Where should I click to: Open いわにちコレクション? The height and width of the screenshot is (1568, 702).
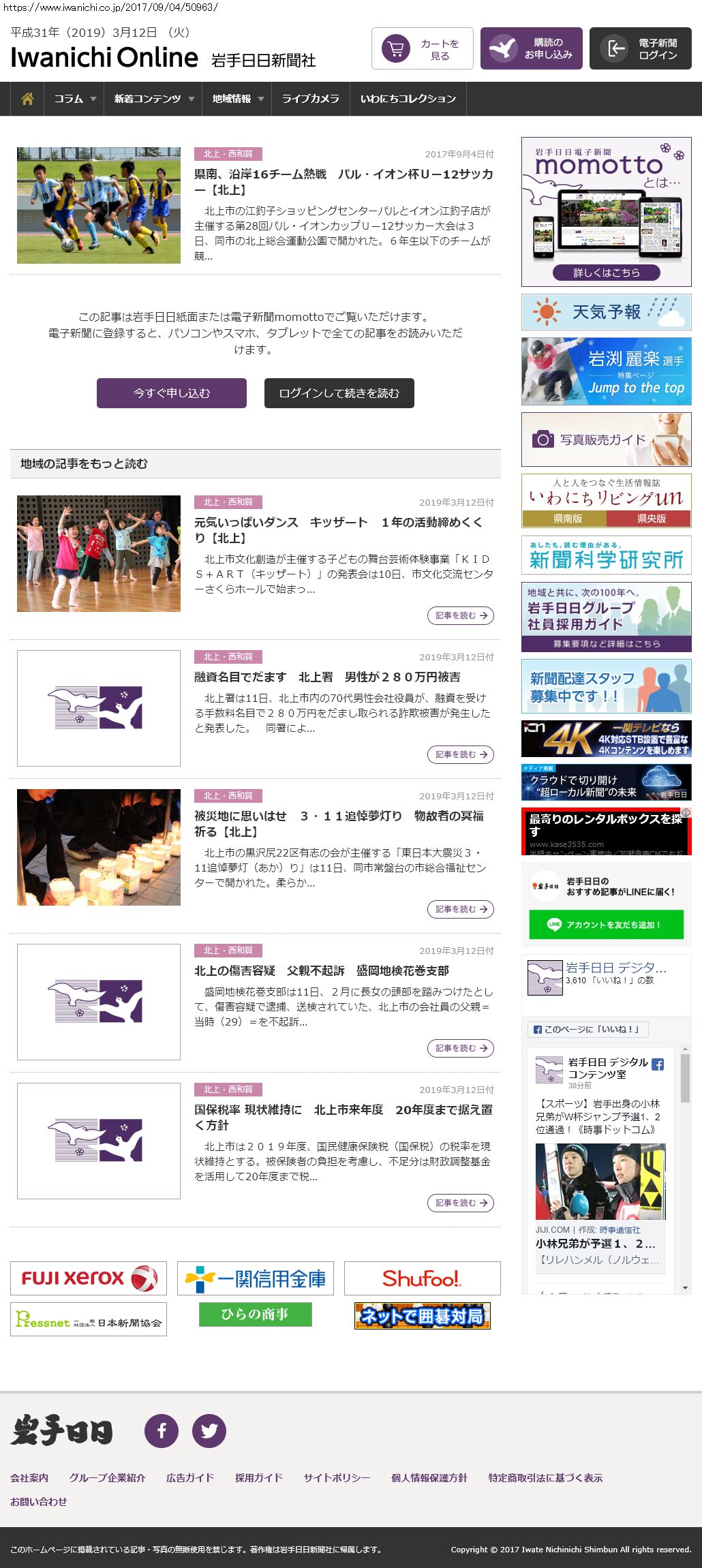(408, 99)
